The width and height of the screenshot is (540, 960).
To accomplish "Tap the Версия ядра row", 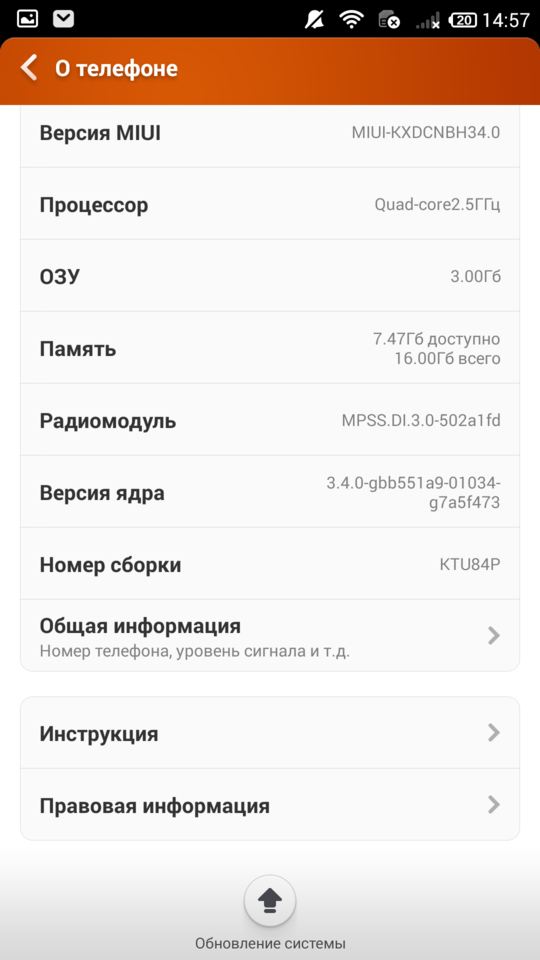I will 270,492.
